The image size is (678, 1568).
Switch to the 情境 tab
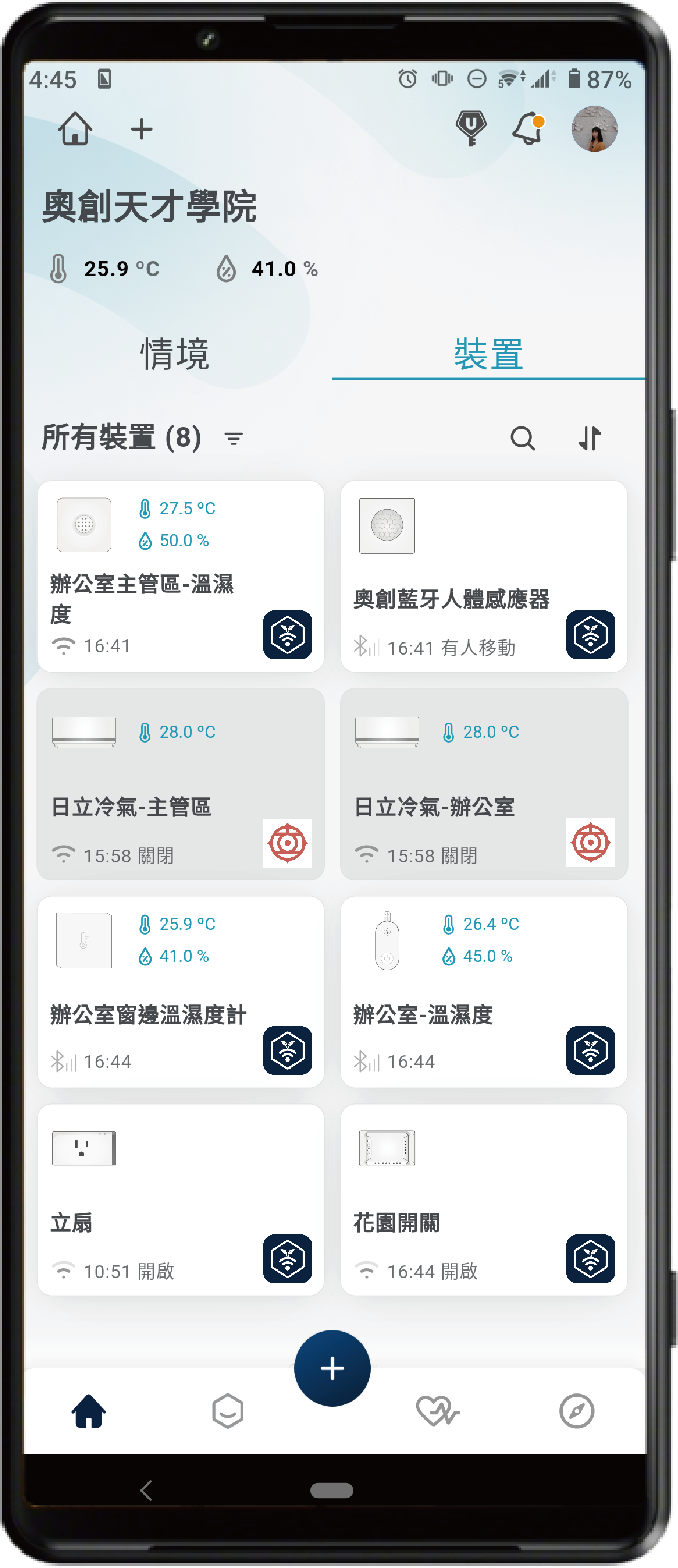(175, 354)
